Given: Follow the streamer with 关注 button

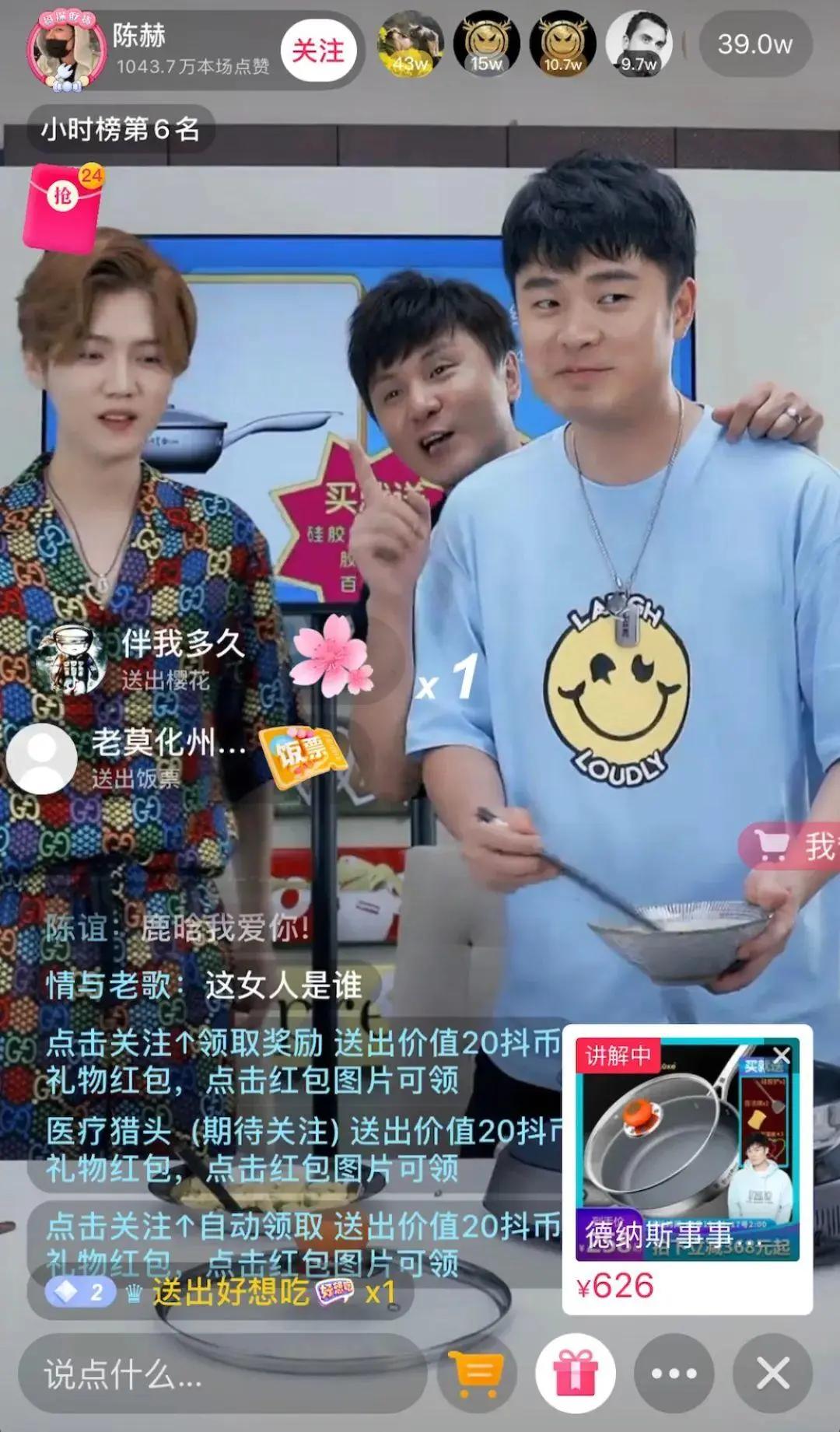Looking at the screenshot, I should 318,51.
